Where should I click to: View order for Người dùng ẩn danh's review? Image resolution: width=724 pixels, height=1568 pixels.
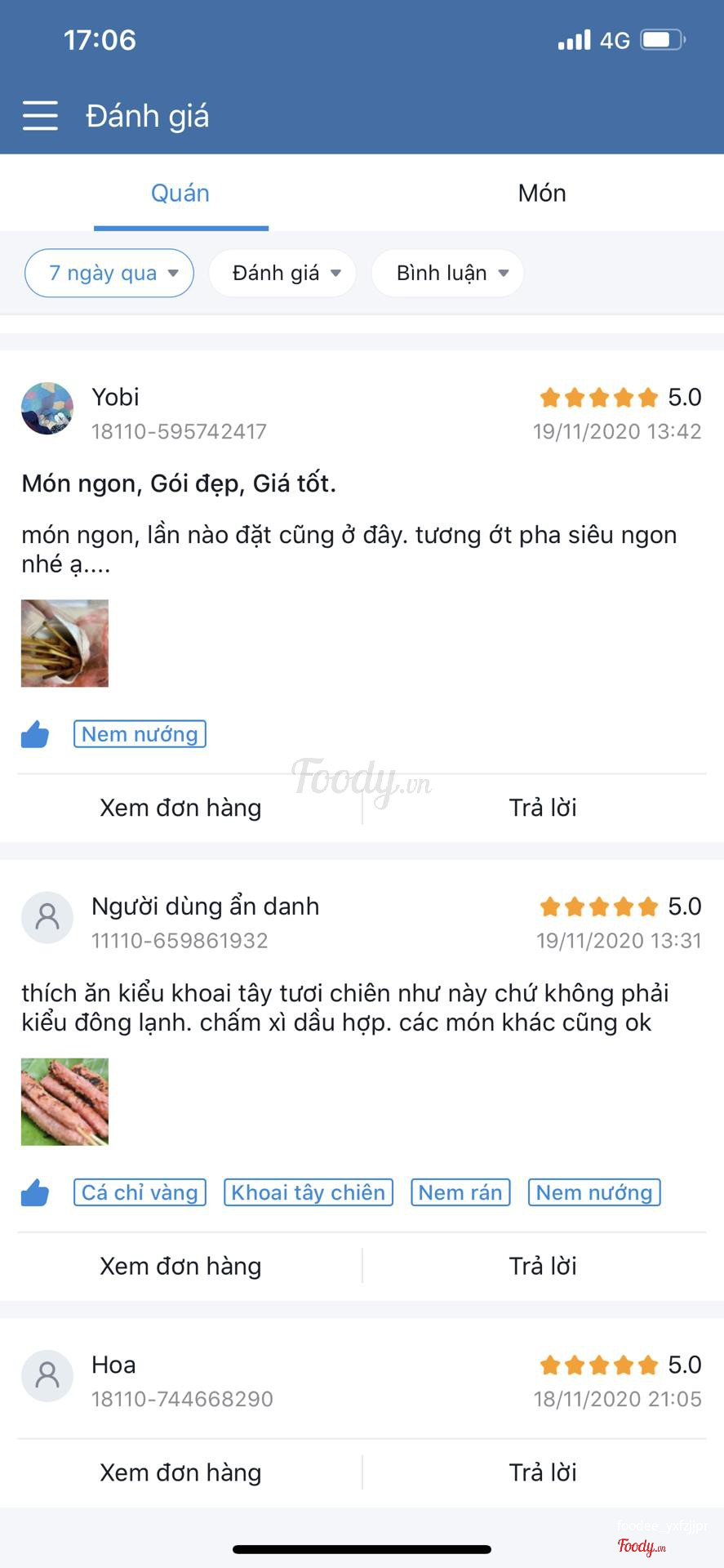point(180,1266)
